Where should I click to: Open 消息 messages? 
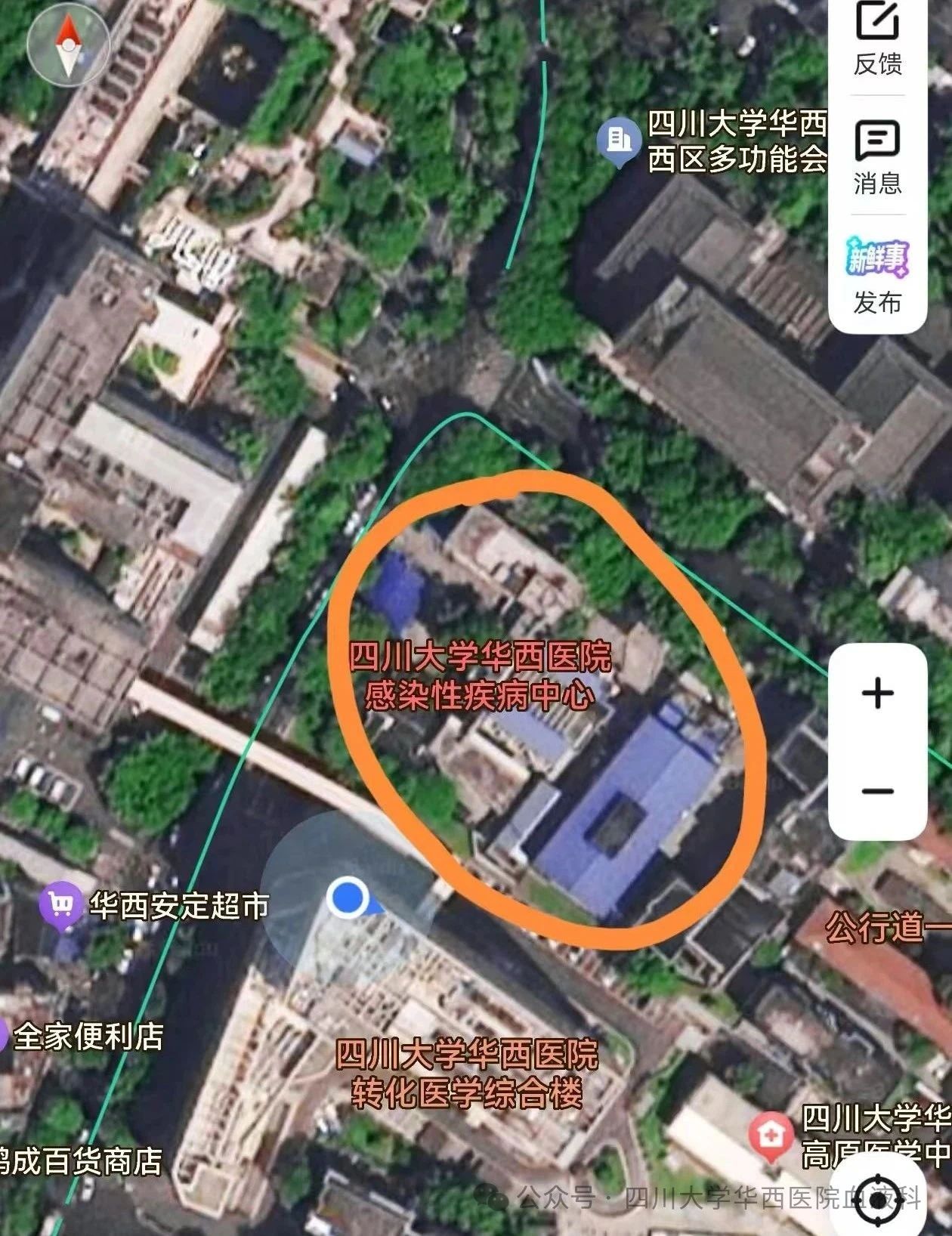(878, 156)
